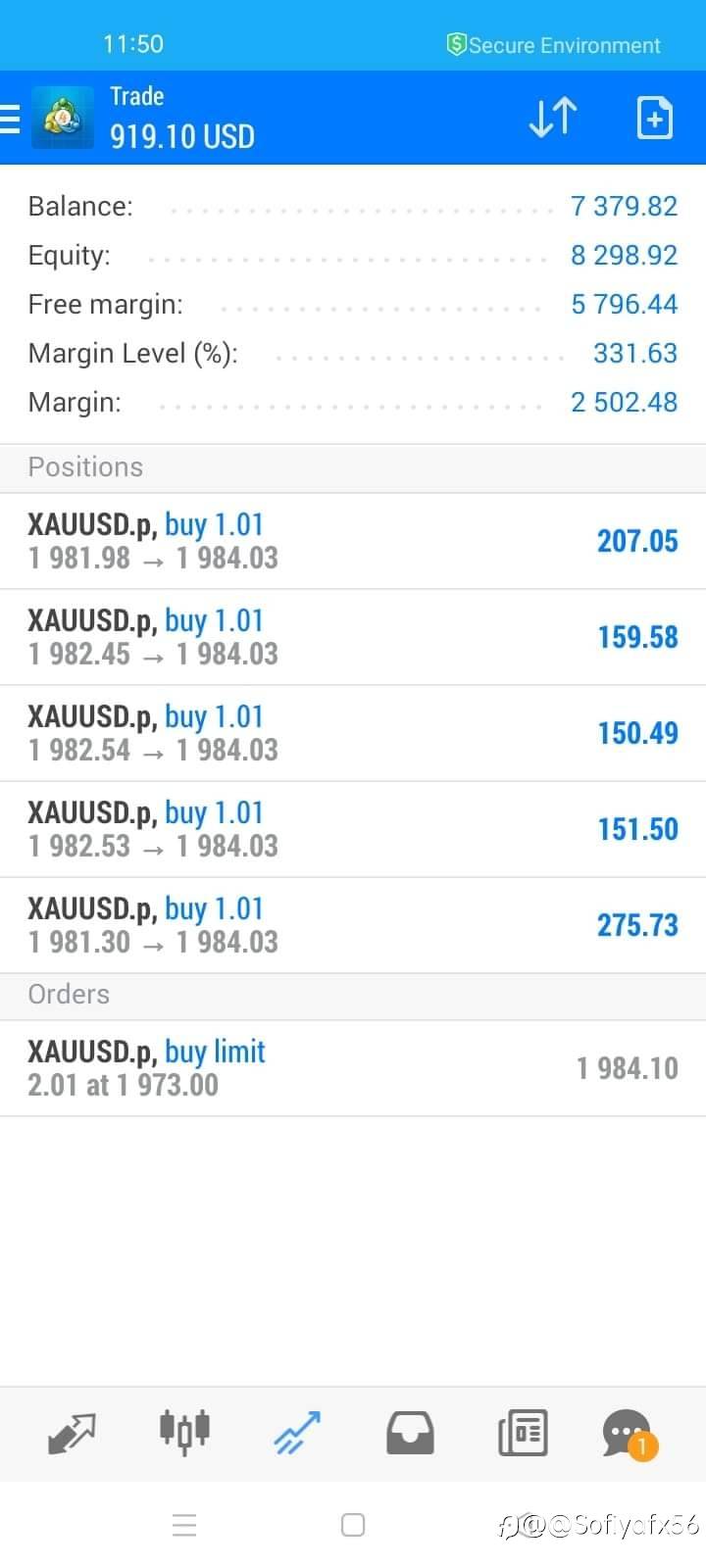Create a new order with the plus icon
Image resolution: width=706 pixels, height=1568 pixels.
(x=655, y=119)
